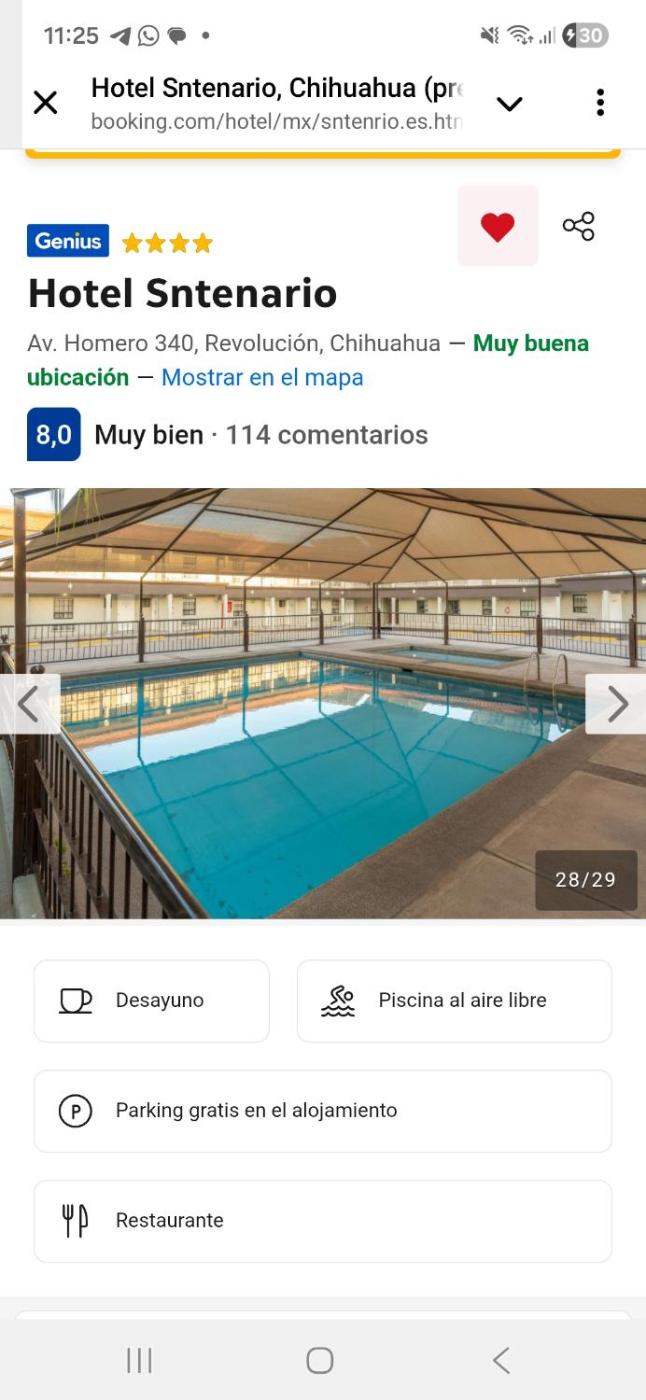This screenshot has width=646, height=1400.
Task: Show the next hotel photo
Action: (616, 704)
